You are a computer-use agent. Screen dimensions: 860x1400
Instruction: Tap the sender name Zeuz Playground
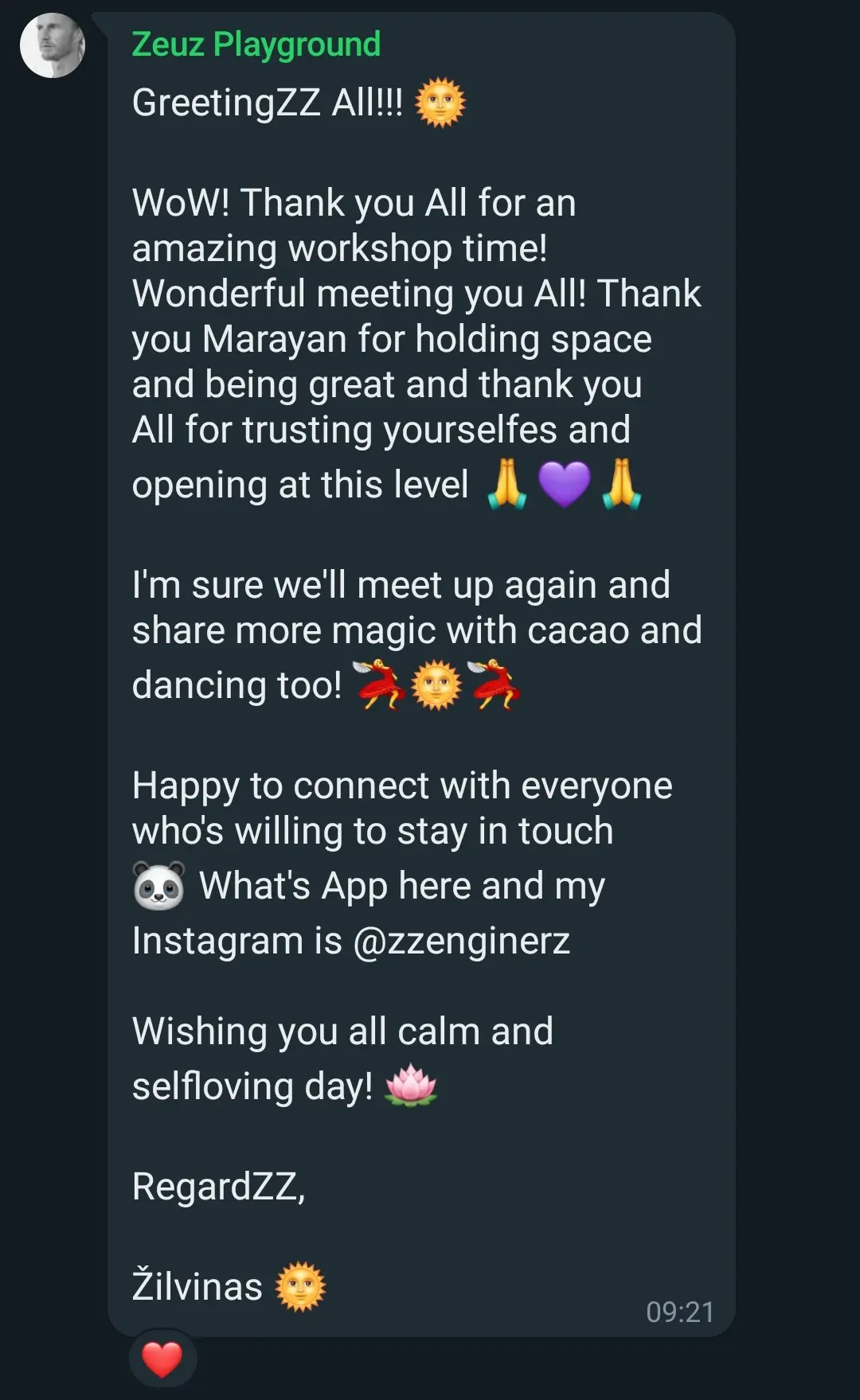point(256,45)
